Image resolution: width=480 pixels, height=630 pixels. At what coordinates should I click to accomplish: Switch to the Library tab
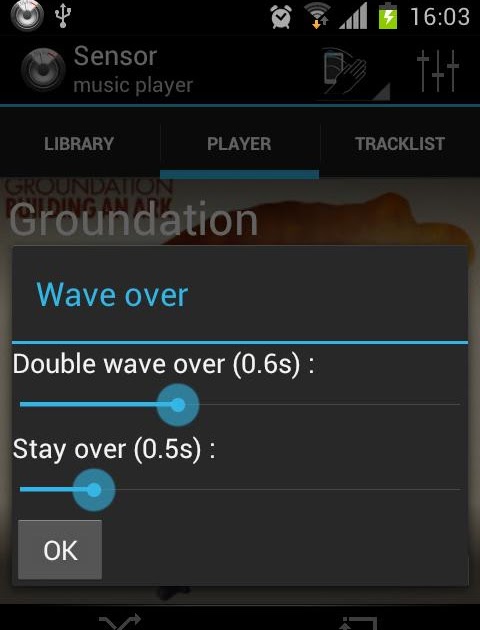coord(79,144)
